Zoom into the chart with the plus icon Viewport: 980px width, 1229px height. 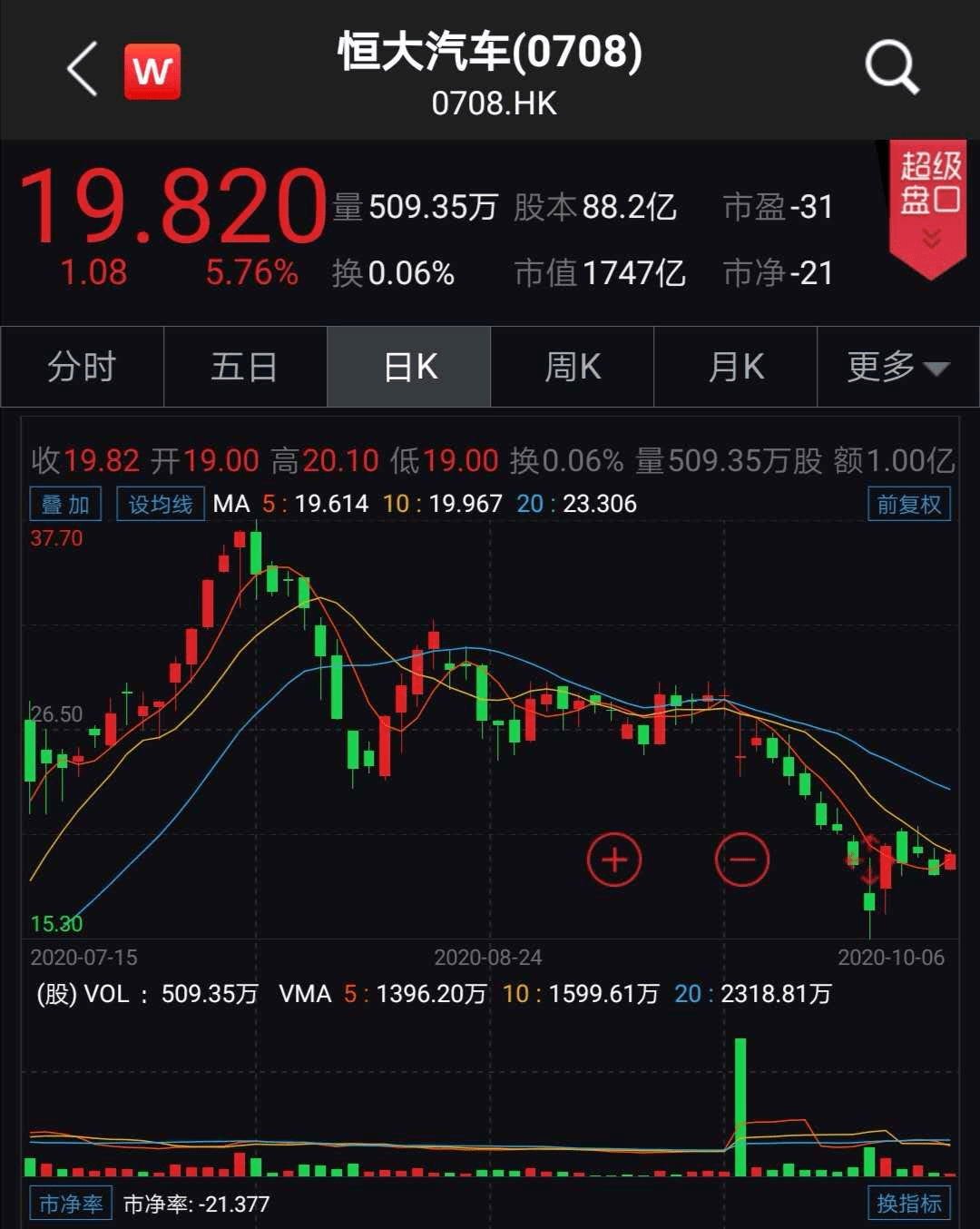pyautogui.click(x=614, y=859)
